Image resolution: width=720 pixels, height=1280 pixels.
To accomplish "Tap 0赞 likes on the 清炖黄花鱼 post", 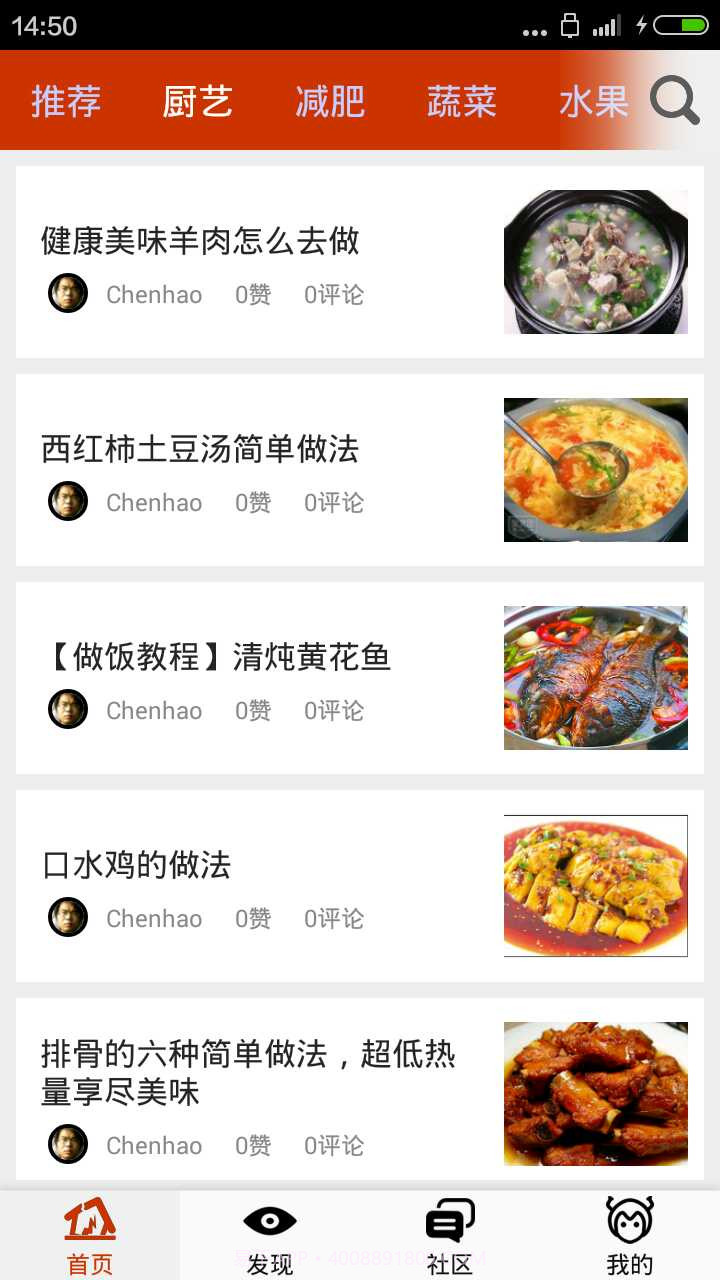I will point(251,710).
